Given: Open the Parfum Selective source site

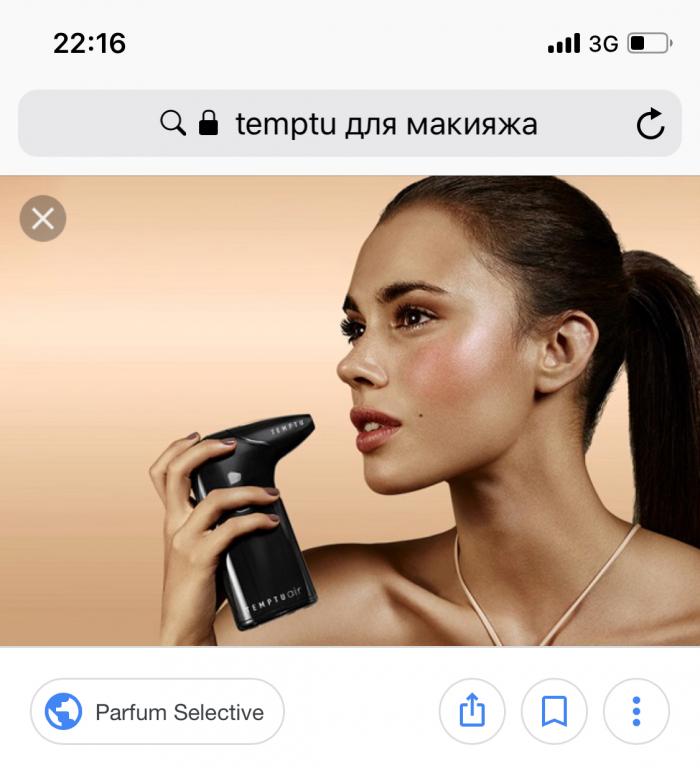Looking at the screenshot, I should tap(157, 712).
